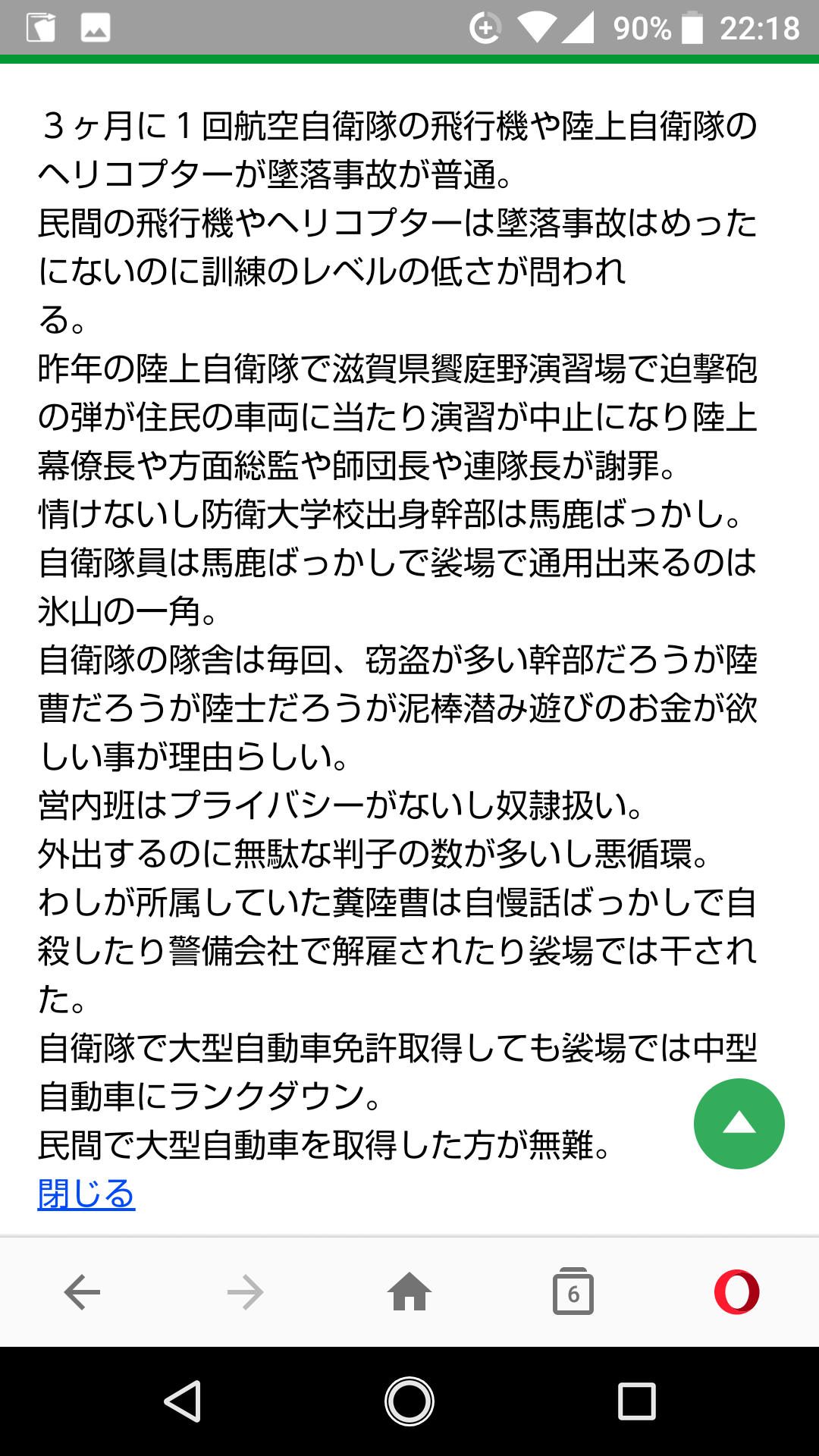Go forward to the next page
This screenshot has width=819, height=1456.
click(x=246, y=1292)
